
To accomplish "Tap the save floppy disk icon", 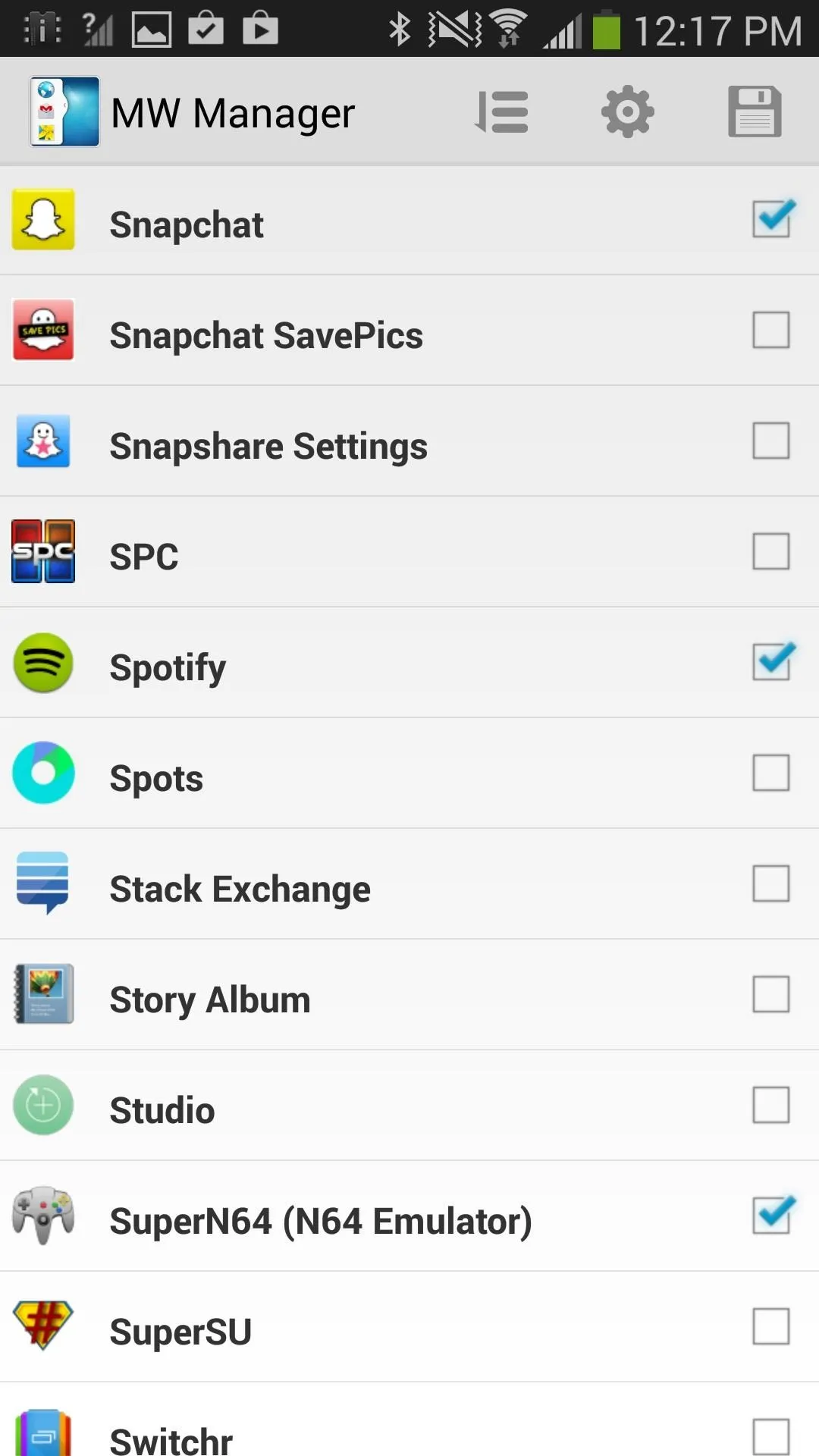I will point(755,111).
